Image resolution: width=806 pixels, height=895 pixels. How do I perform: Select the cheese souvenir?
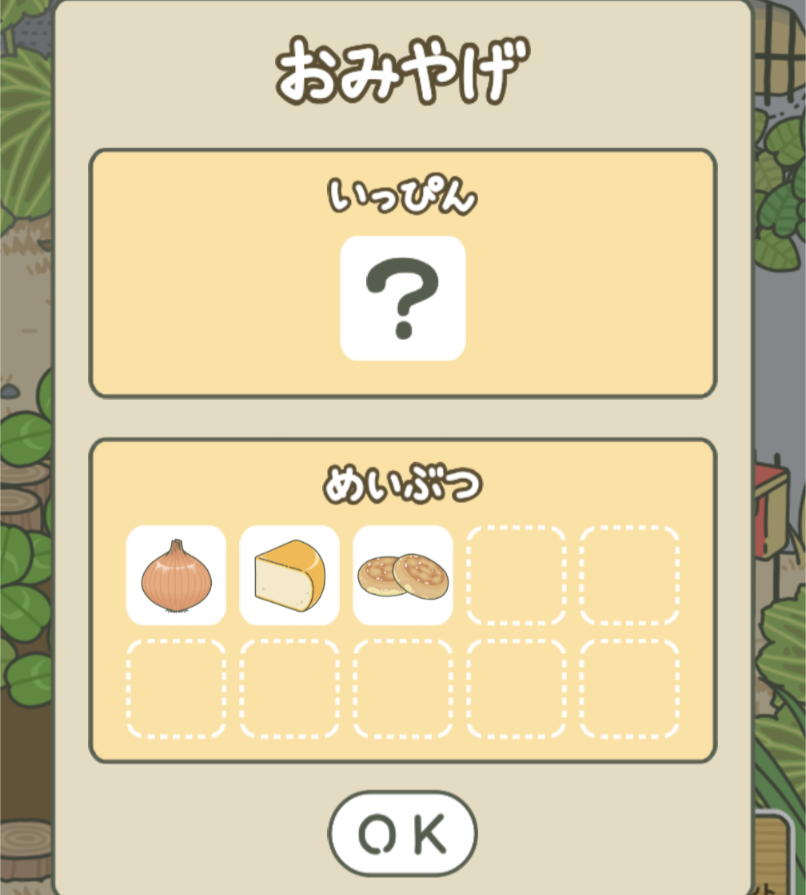coord(289,575)
